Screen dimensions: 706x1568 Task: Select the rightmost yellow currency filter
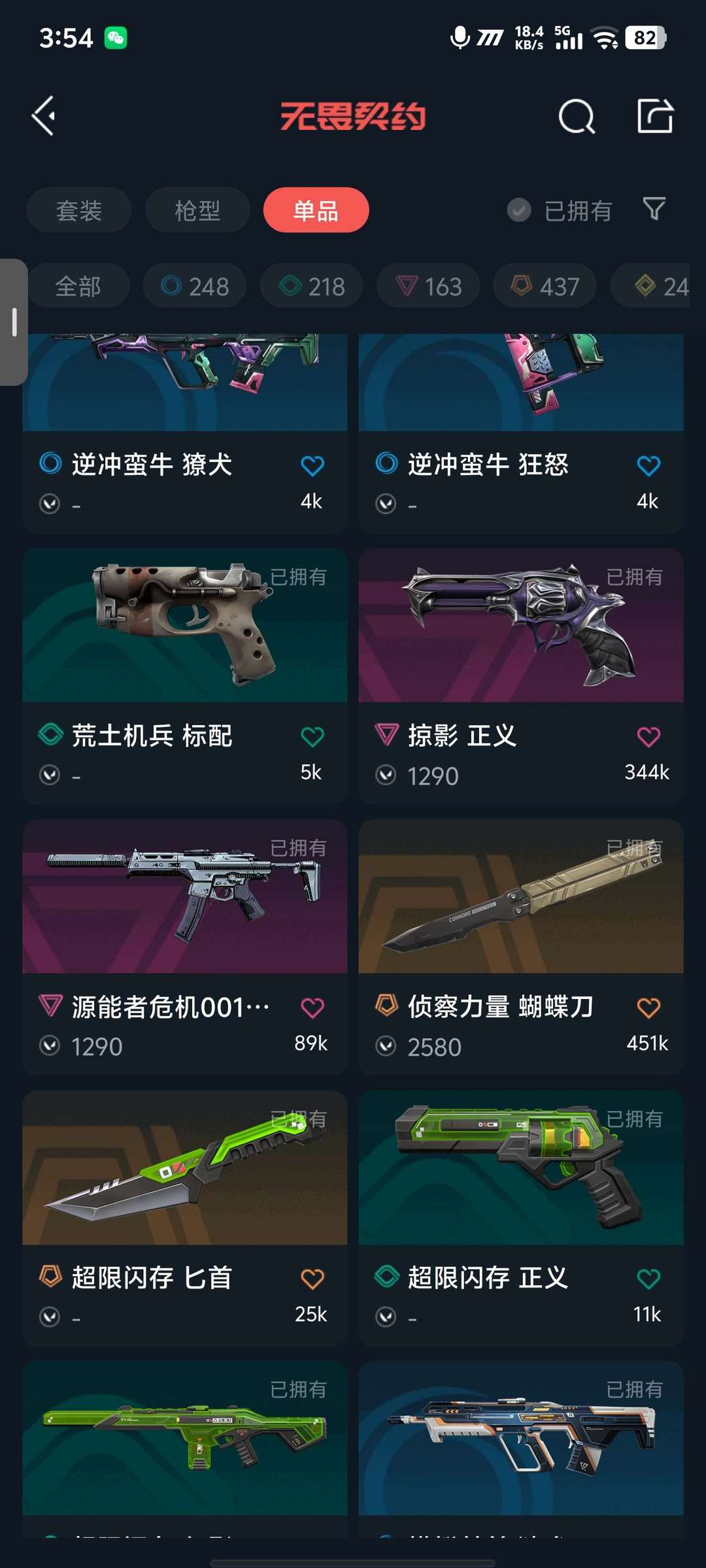point(657,286)
